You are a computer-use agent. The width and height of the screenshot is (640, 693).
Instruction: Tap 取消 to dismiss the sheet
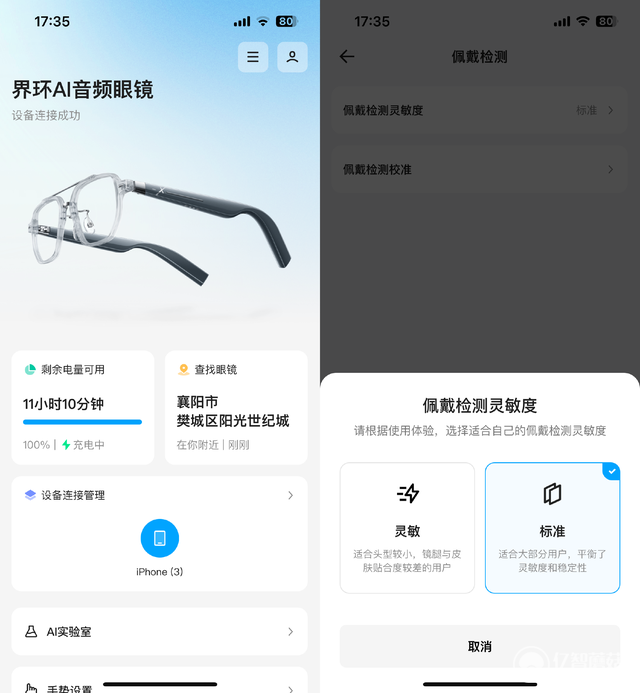click(x=480, y=646)
